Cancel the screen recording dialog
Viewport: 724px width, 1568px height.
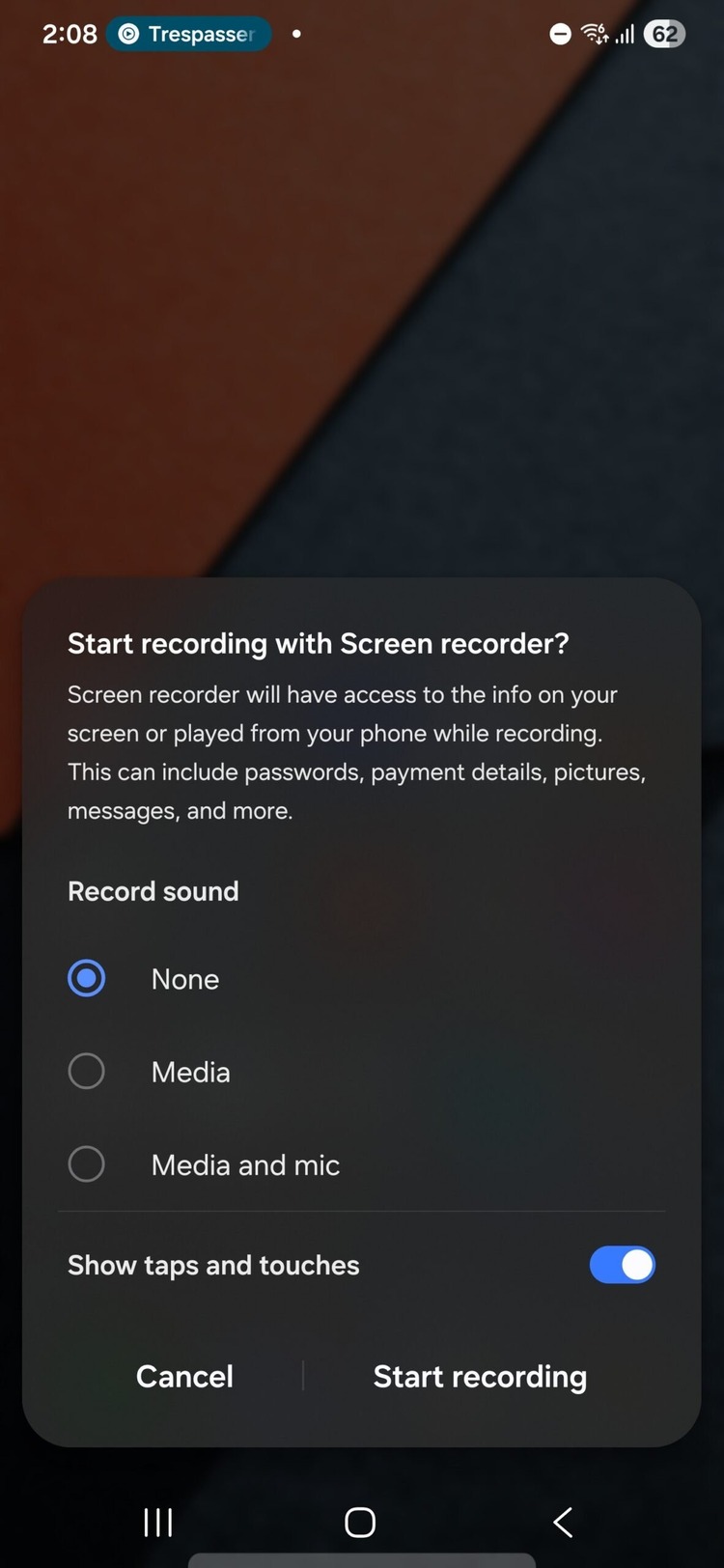pyautogui.click(x=184, y=1376)
